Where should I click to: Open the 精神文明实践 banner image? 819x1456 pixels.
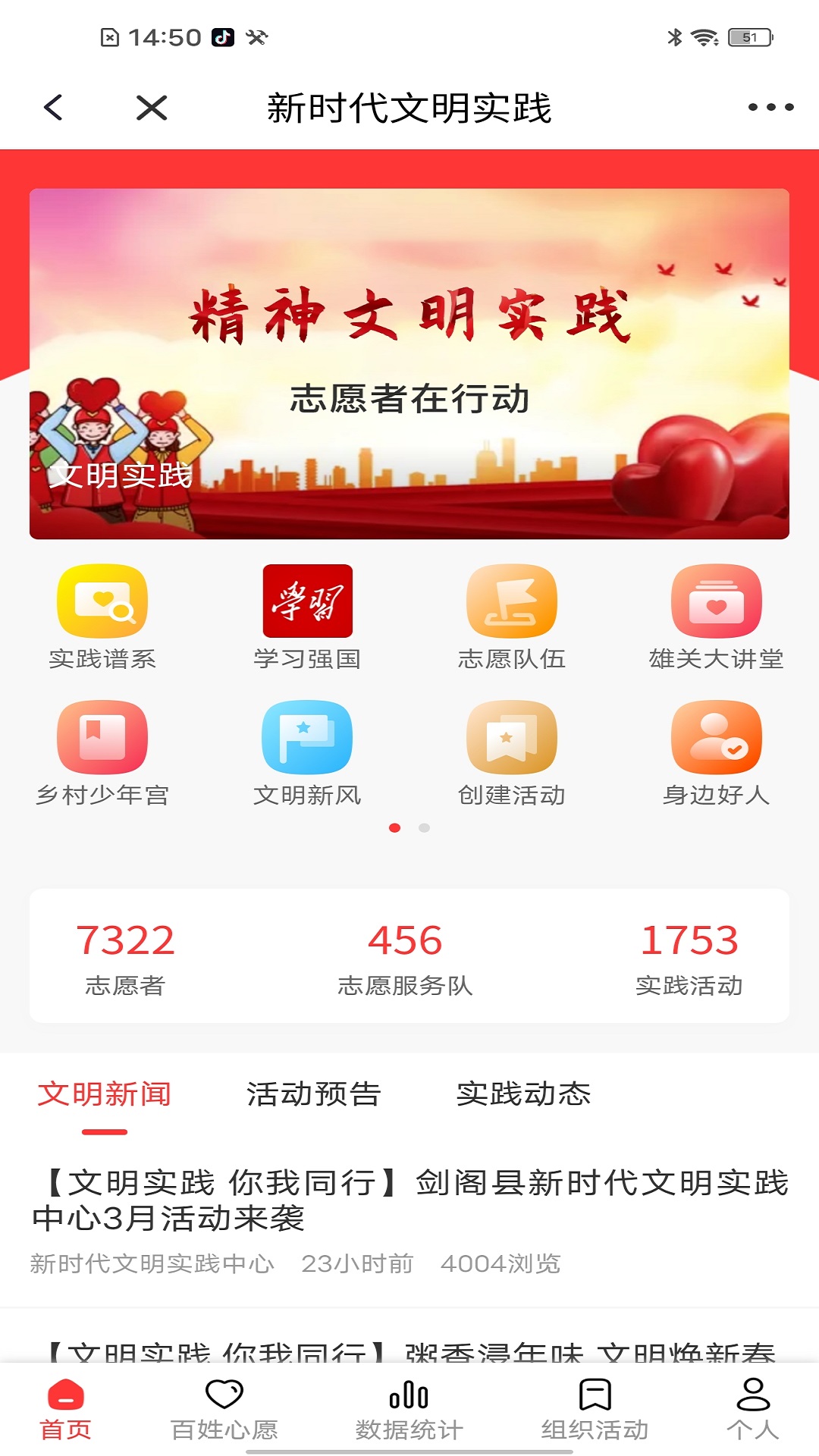pos(409,364)
